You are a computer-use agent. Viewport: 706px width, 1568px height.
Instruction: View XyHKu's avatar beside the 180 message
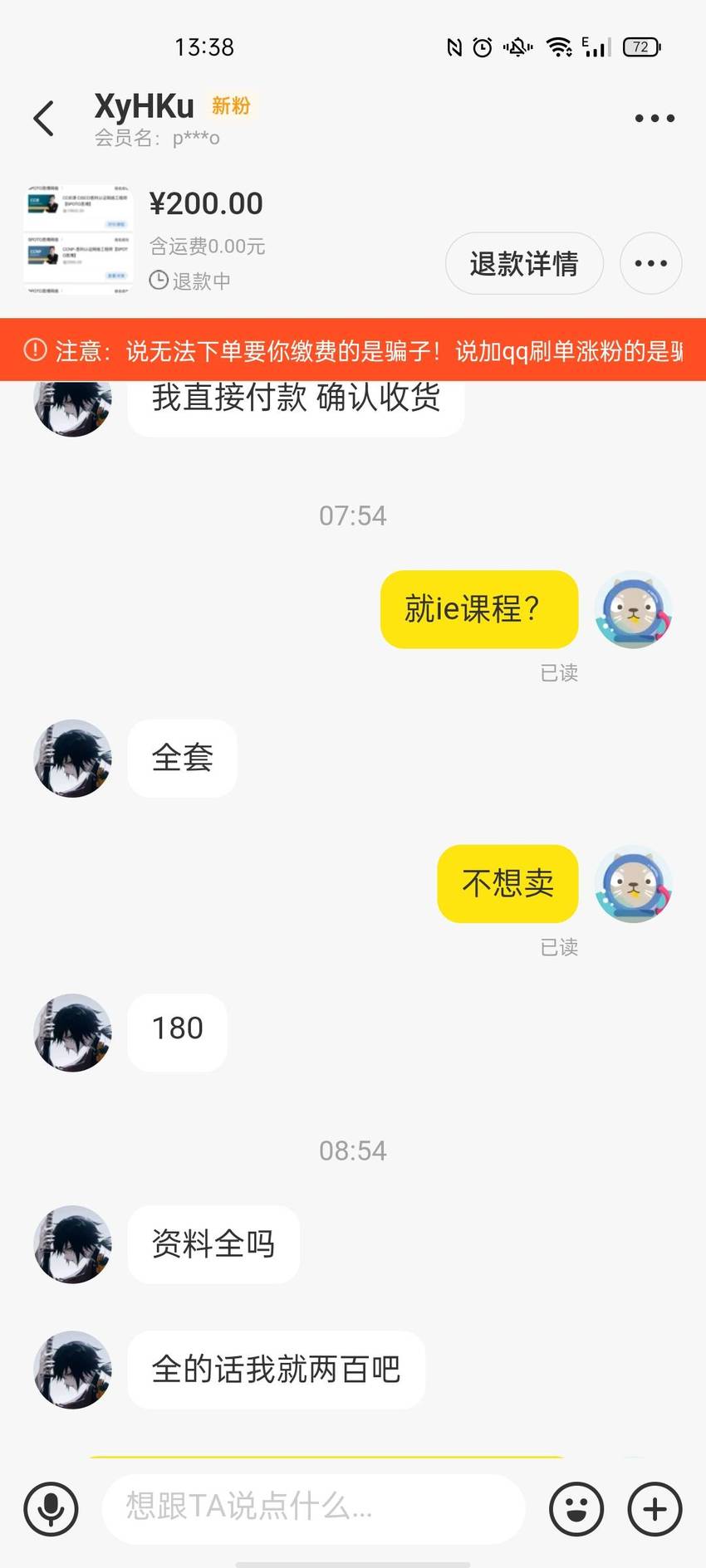click(73, 1033)
